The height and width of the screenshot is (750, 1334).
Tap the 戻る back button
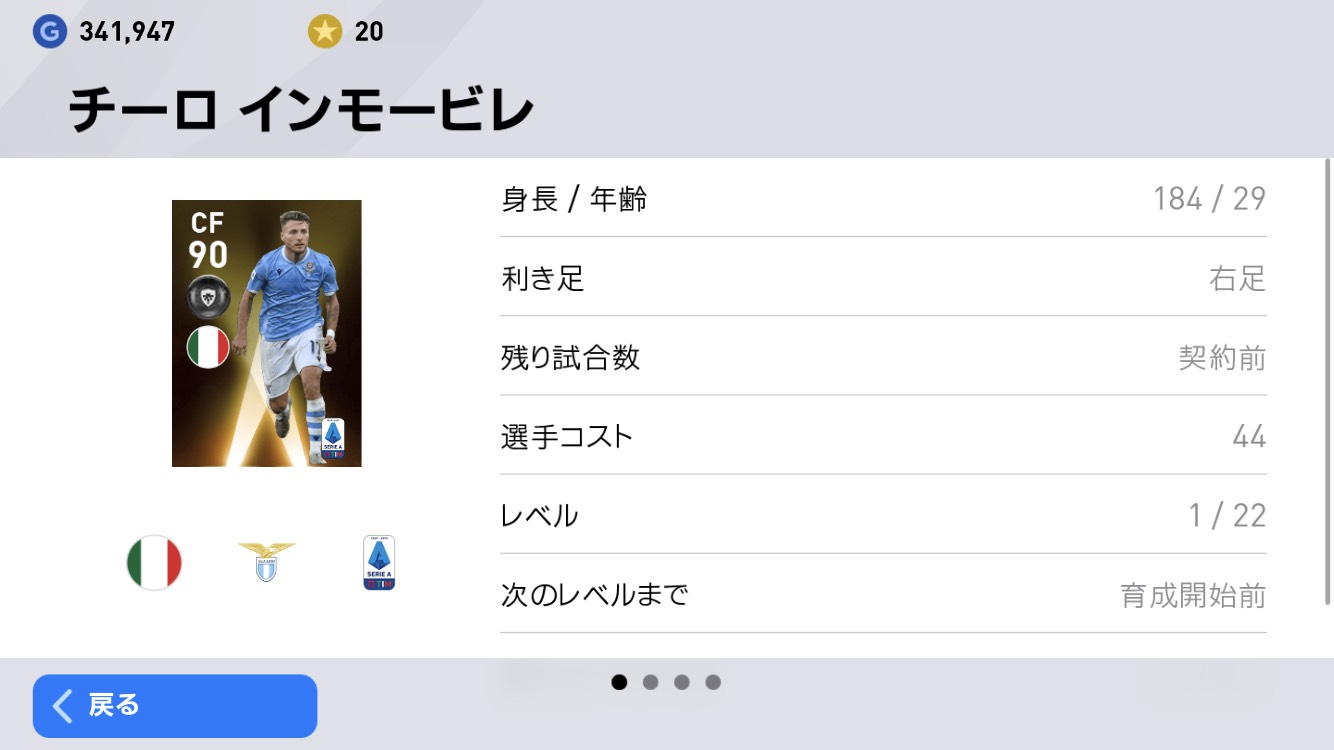[x=175, y=706]
